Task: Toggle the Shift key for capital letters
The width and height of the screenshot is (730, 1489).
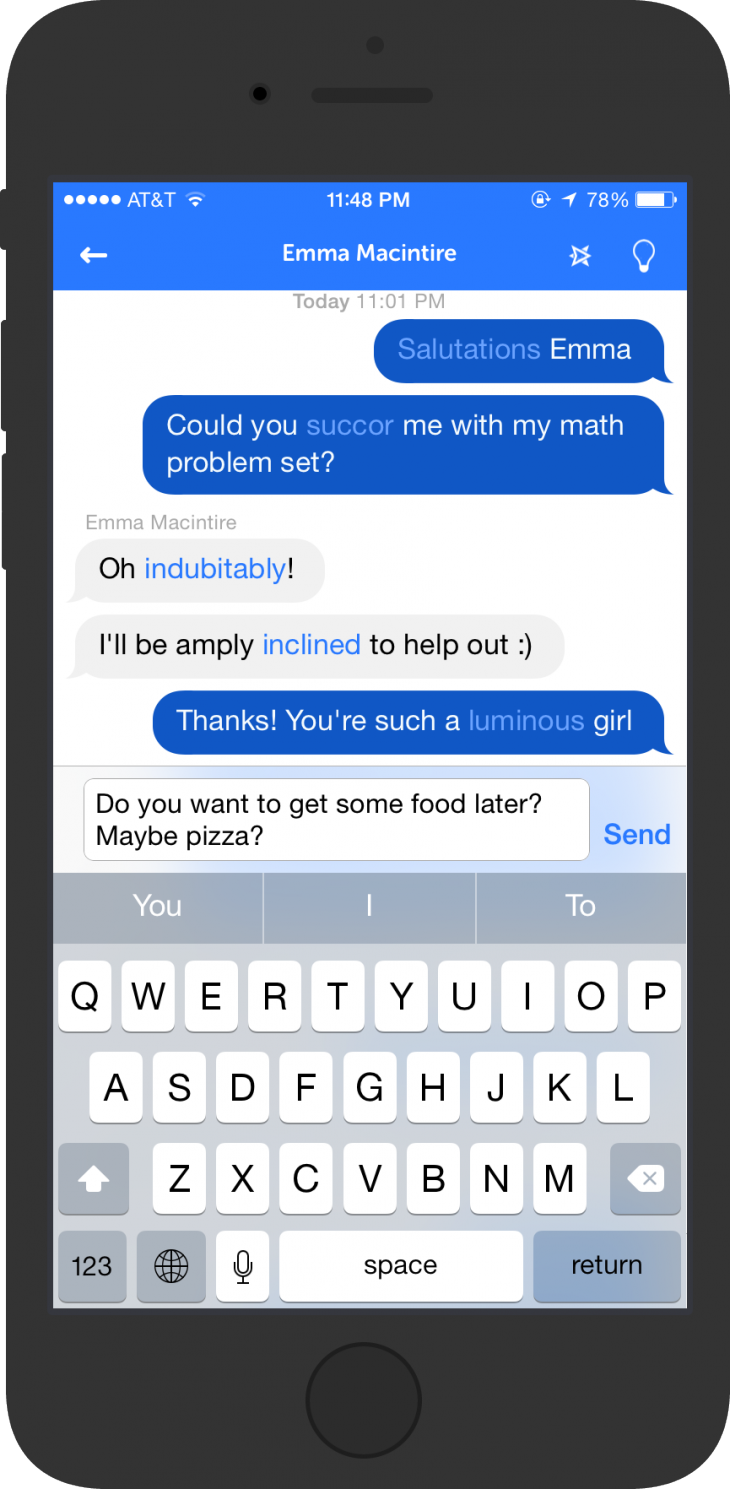Action: [93, 1179]
